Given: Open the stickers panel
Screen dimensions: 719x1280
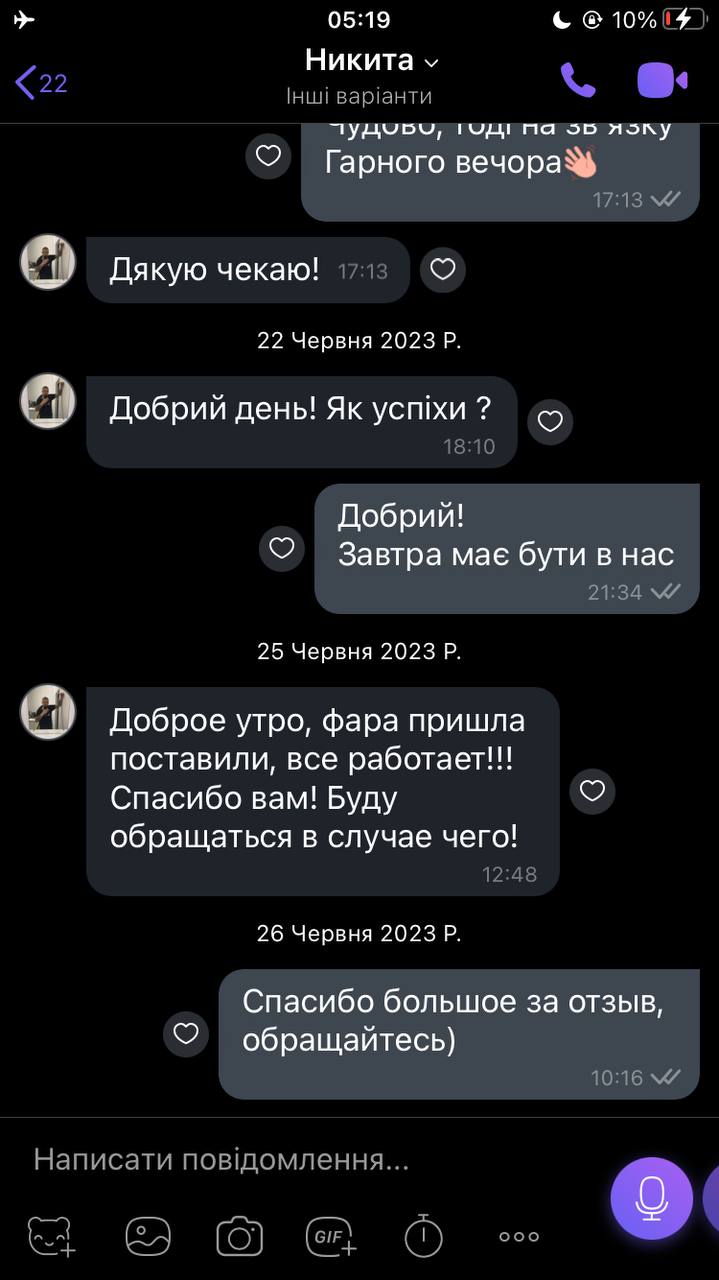Looking at the screenshot, I should [50, 1237].
